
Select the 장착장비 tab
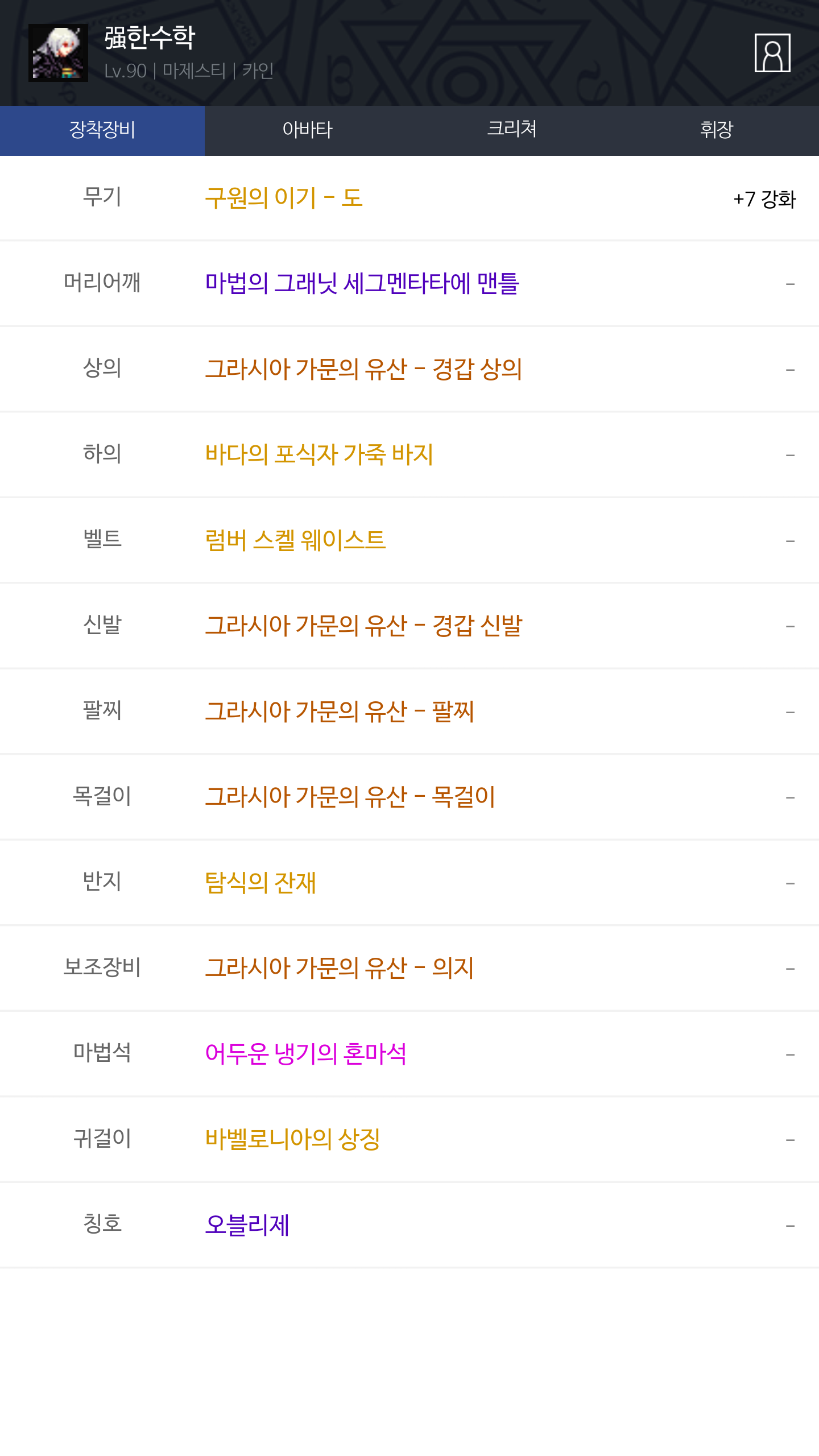102,130
